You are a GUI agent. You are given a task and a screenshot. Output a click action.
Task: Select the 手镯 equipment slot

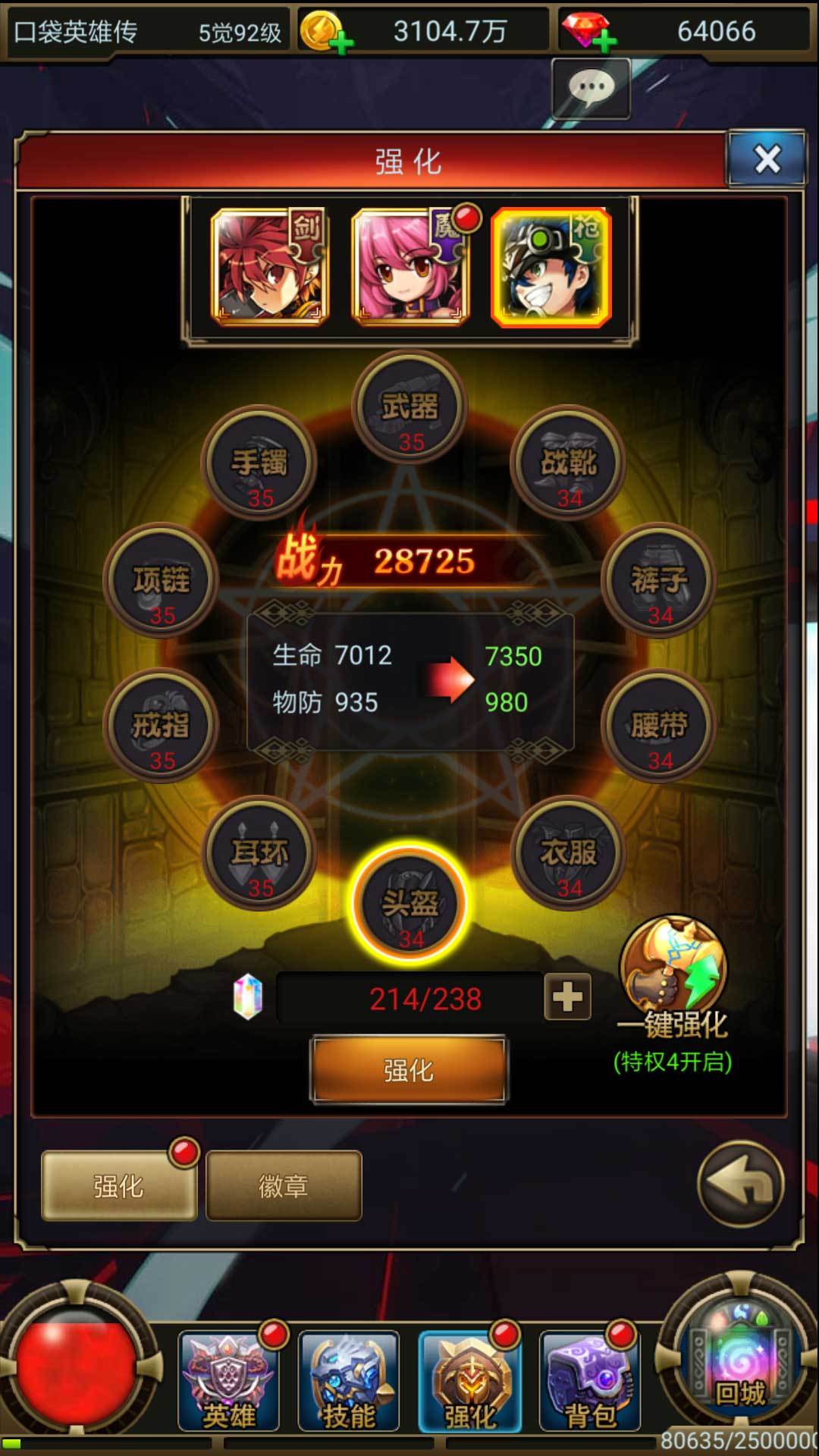point(259,464)
